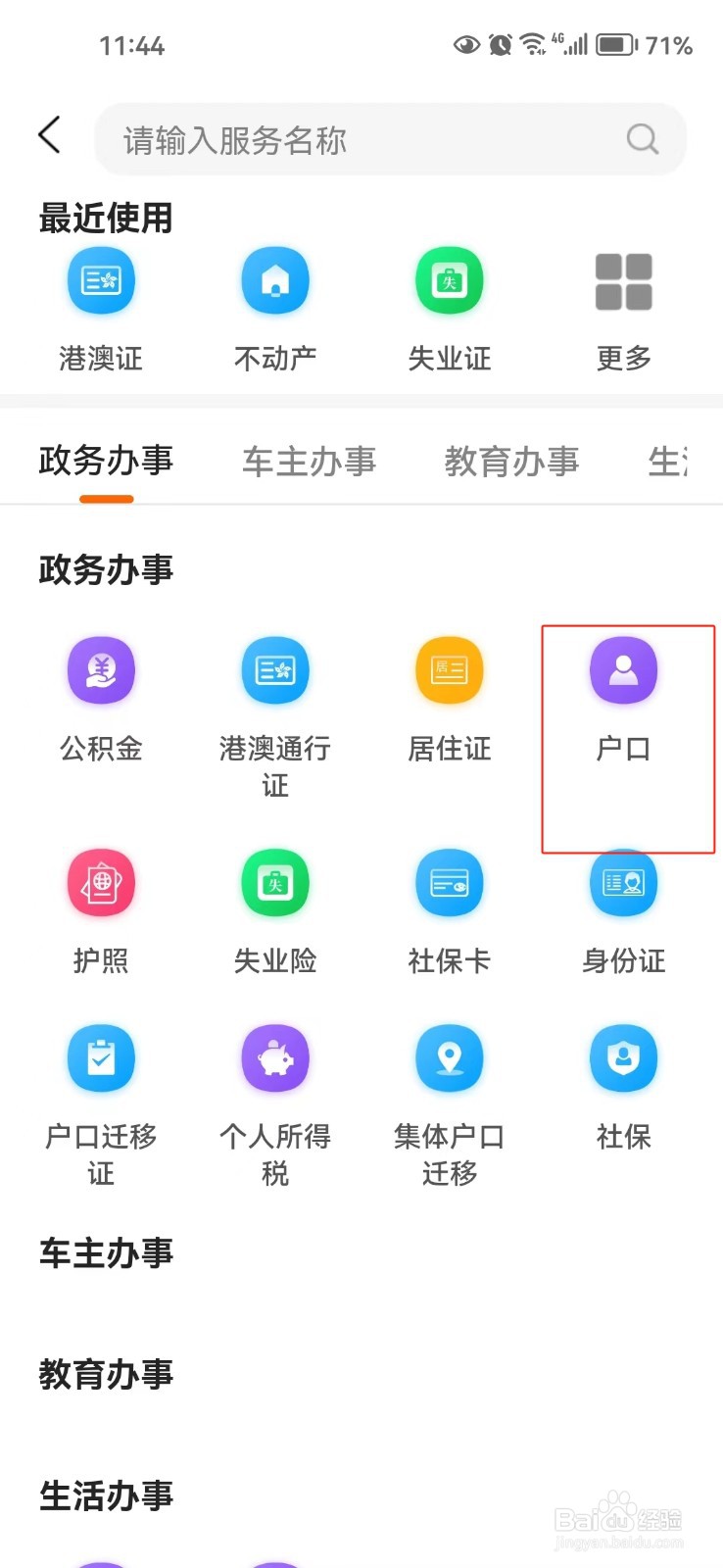
Task: Open the recently used 港澳证 icon
Action: (101, 280)
